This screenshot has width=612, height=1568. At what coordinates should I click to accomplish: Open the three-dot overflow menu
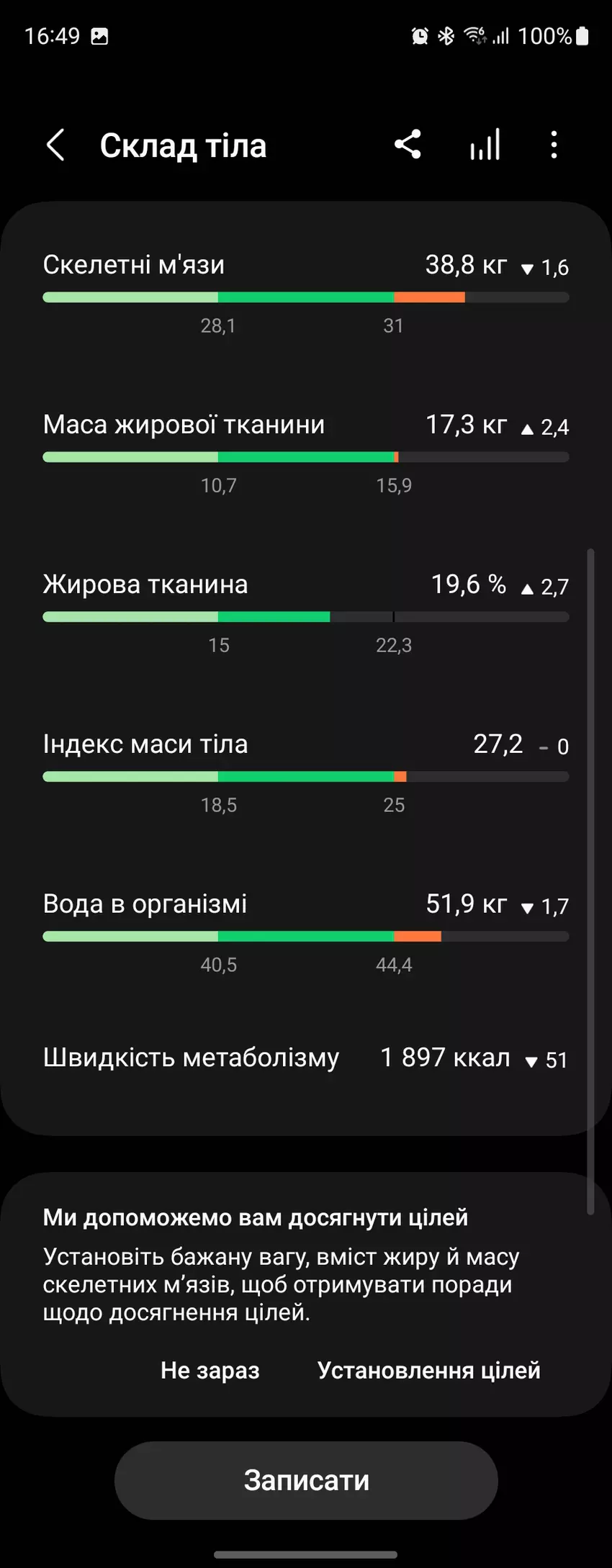tap(554, 145)
